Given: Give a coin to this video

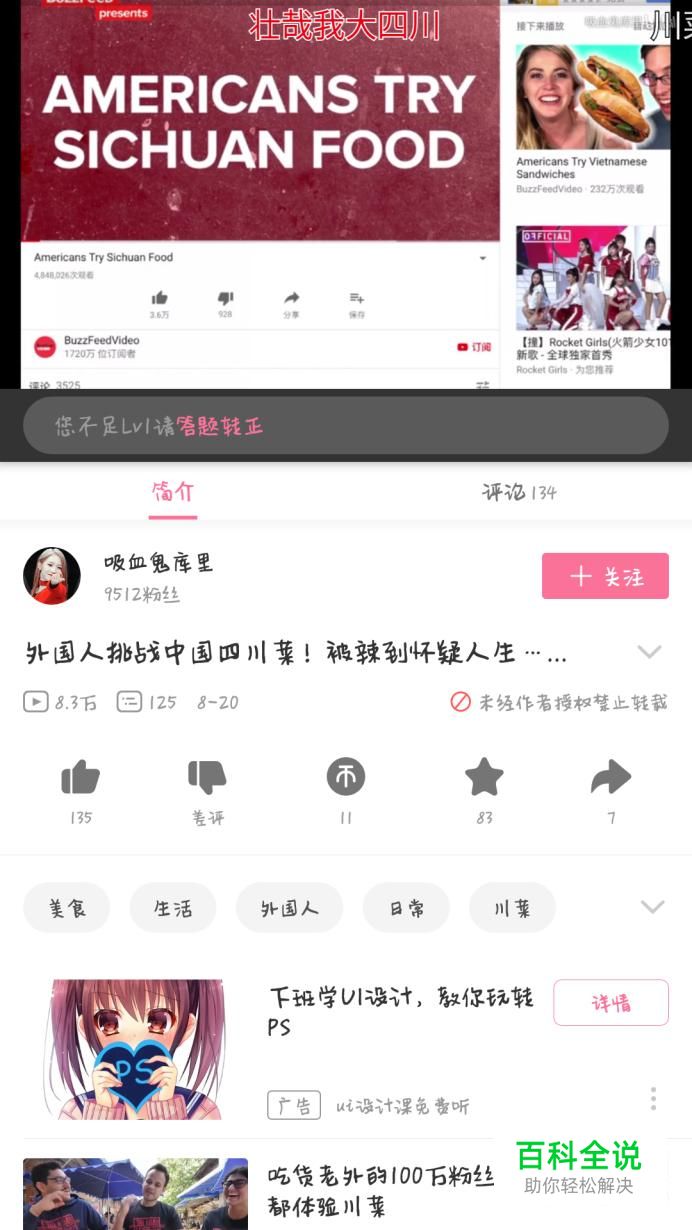Looking at the screenshot, I should pos(345,777).
